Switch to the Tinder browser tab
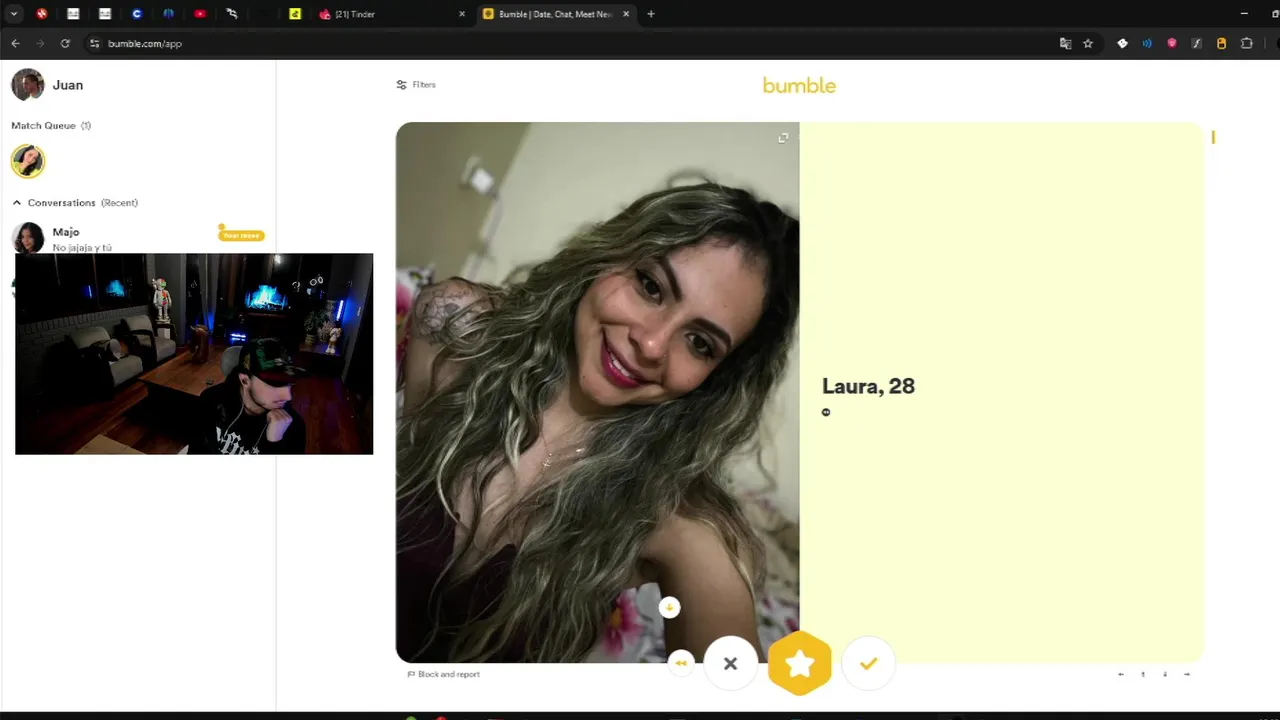 point(390,14)
